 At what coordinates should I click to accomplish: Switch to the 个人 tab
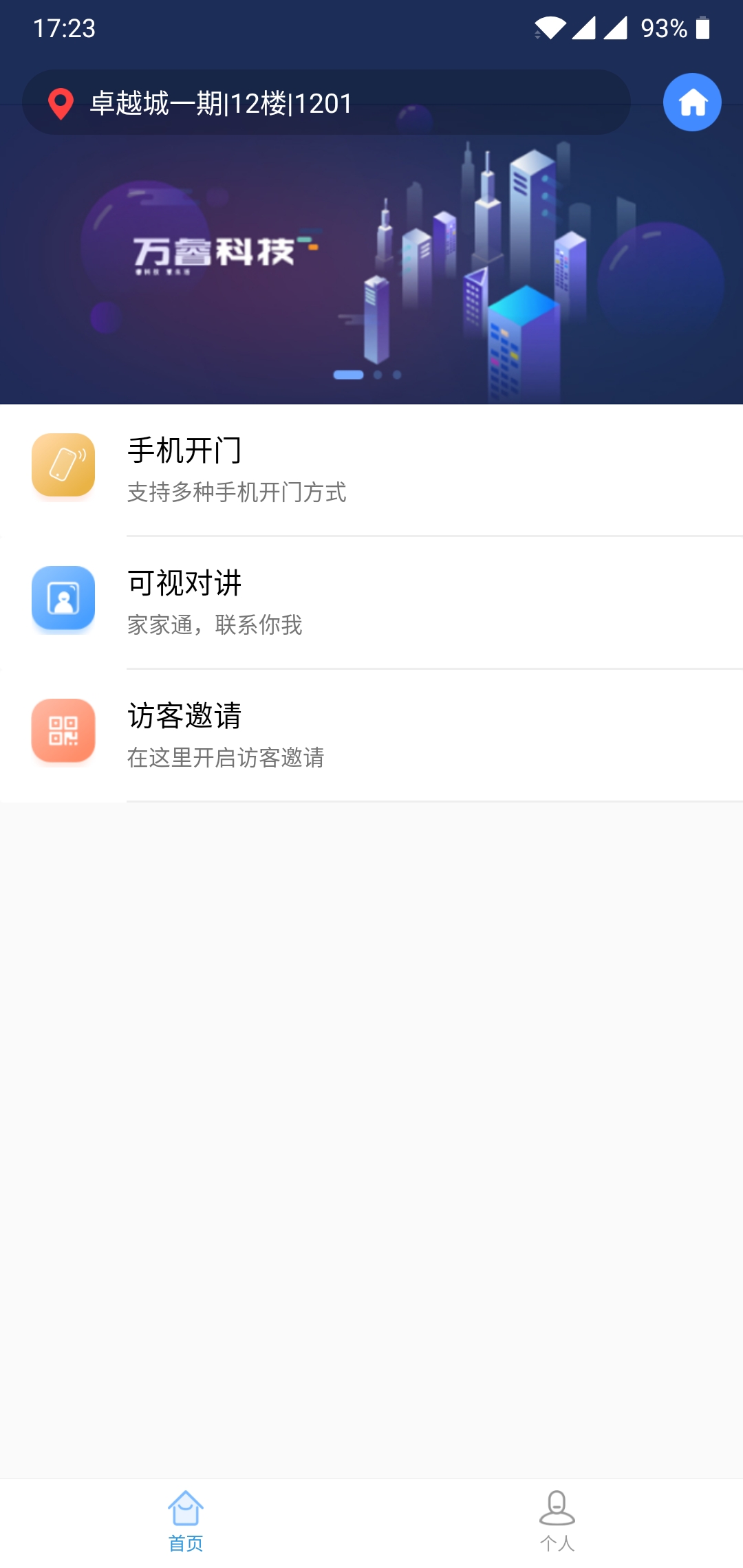point(557,1523)
